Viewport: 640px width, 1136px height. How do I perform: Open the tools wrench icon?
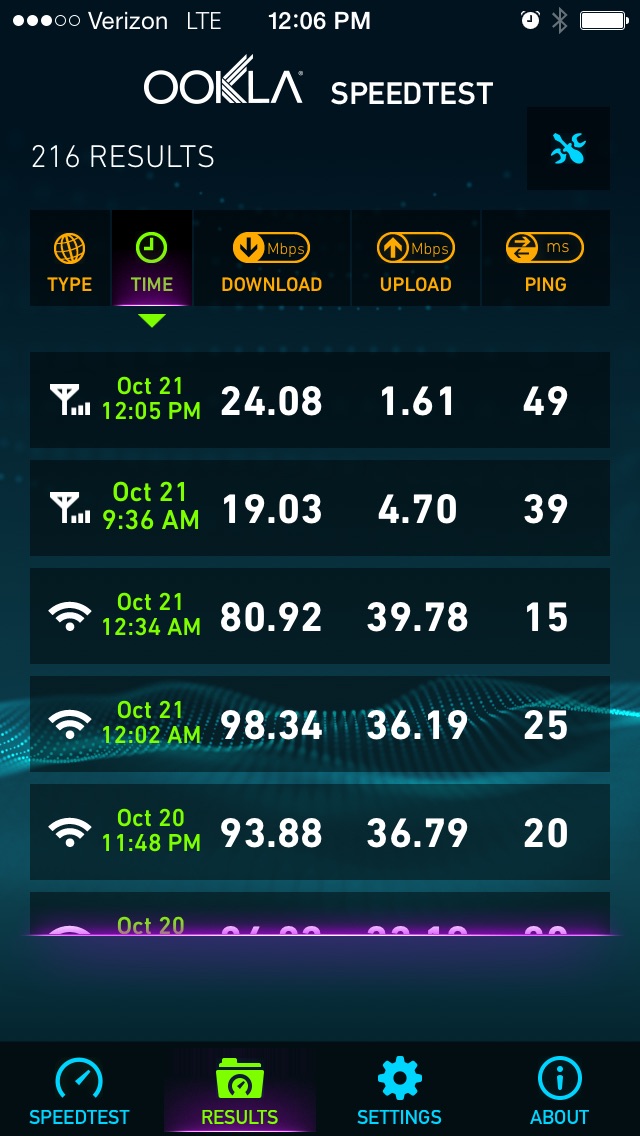(x=568, y=149)
